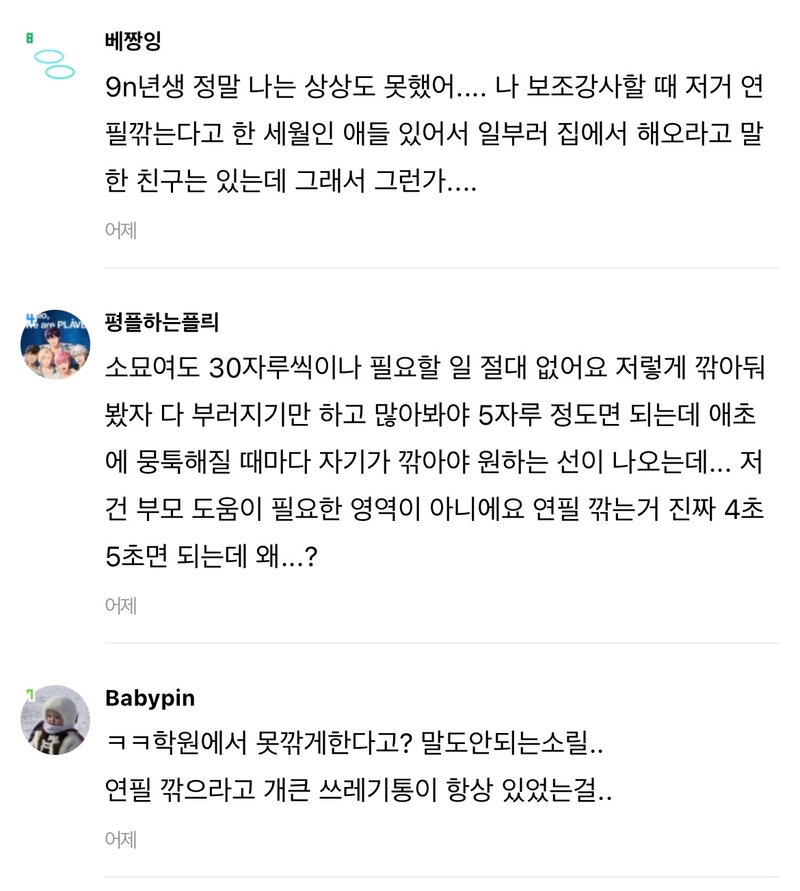
Task: Tap the username 평플하는플릐
Action: pyautogui.click(x=161, y=322)
